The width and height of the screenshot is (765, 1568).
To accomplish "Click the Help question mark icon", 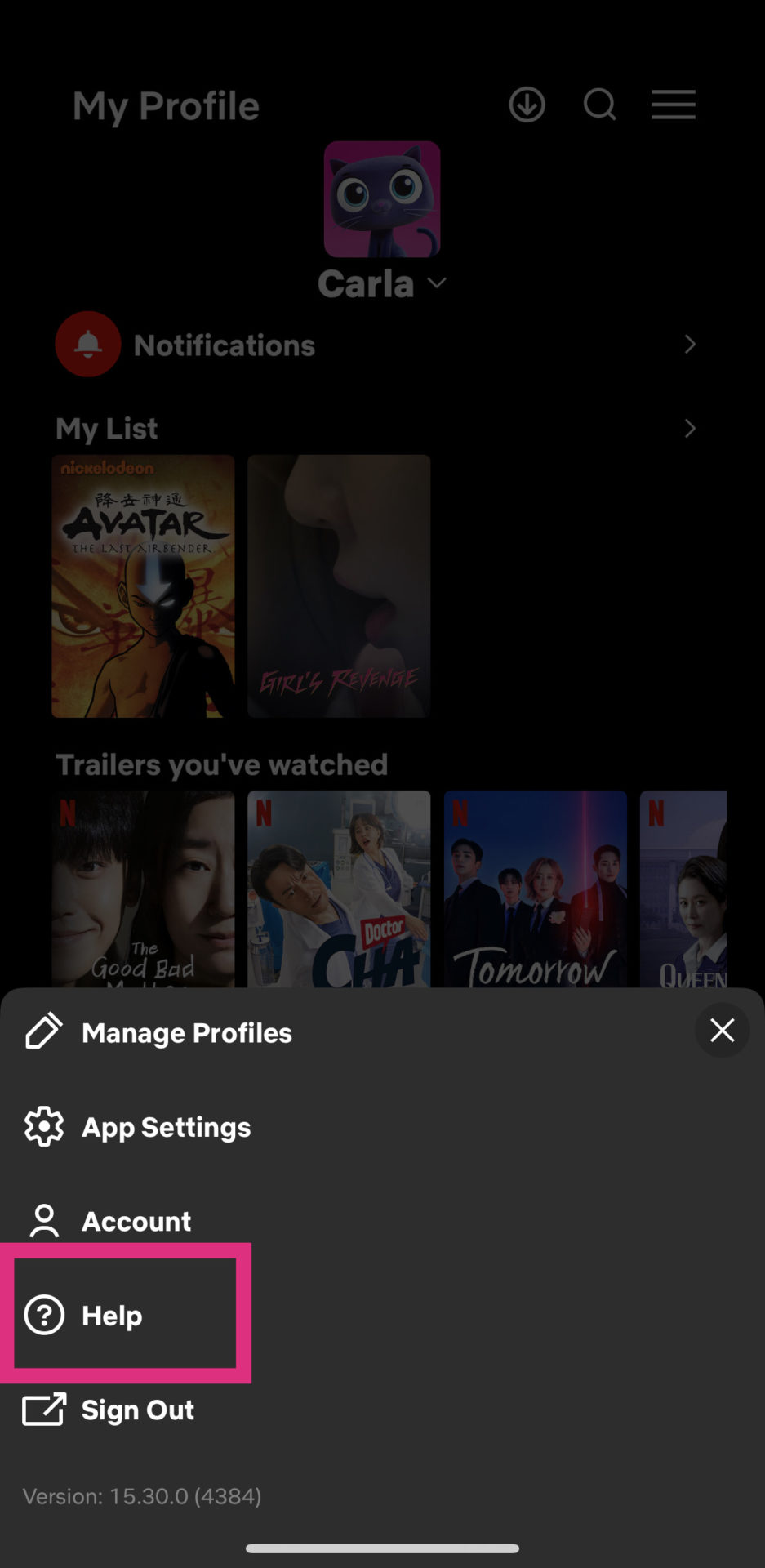I will click(x=44, y=1315).
